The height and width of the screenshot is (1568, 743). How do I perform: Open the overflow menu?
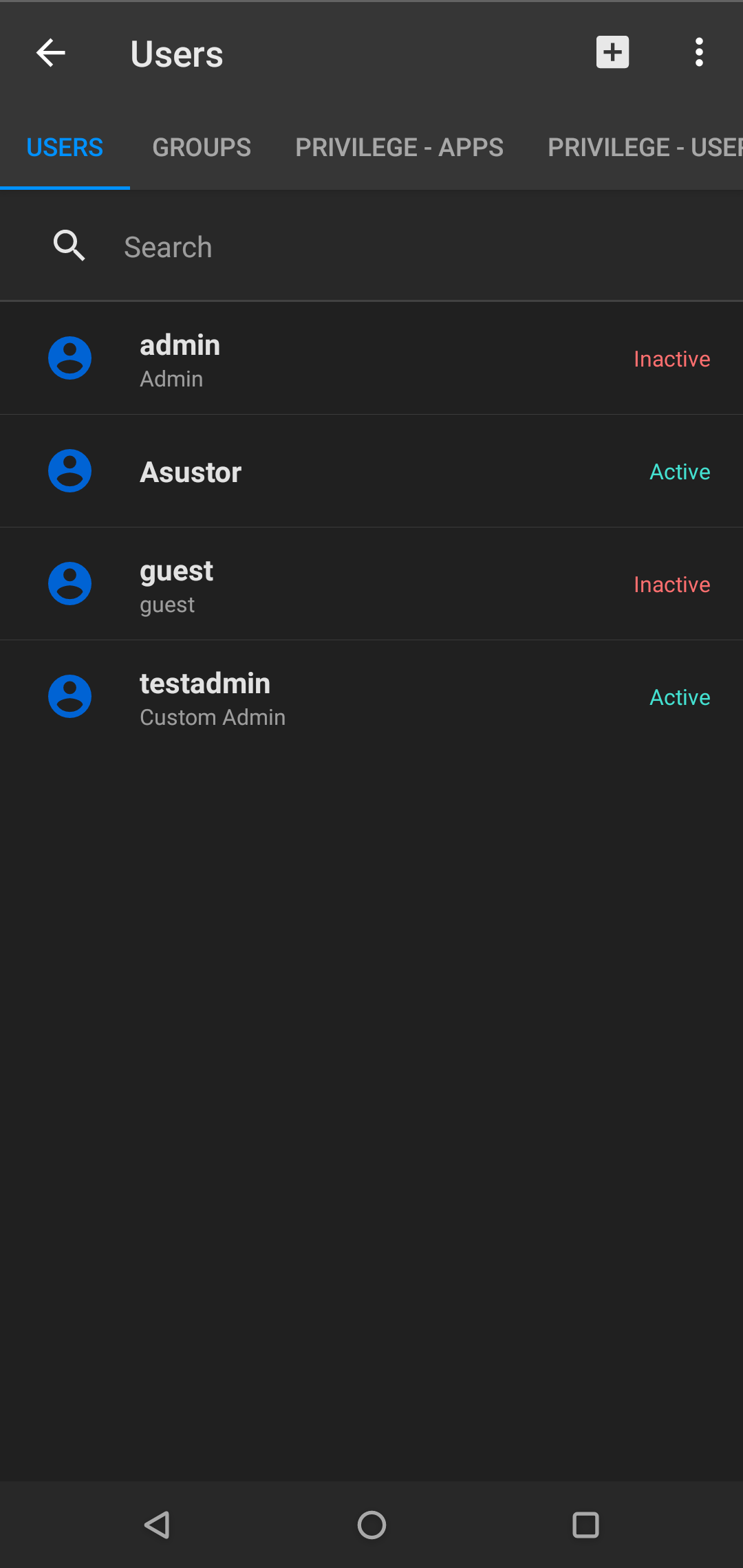coord(699,52)
